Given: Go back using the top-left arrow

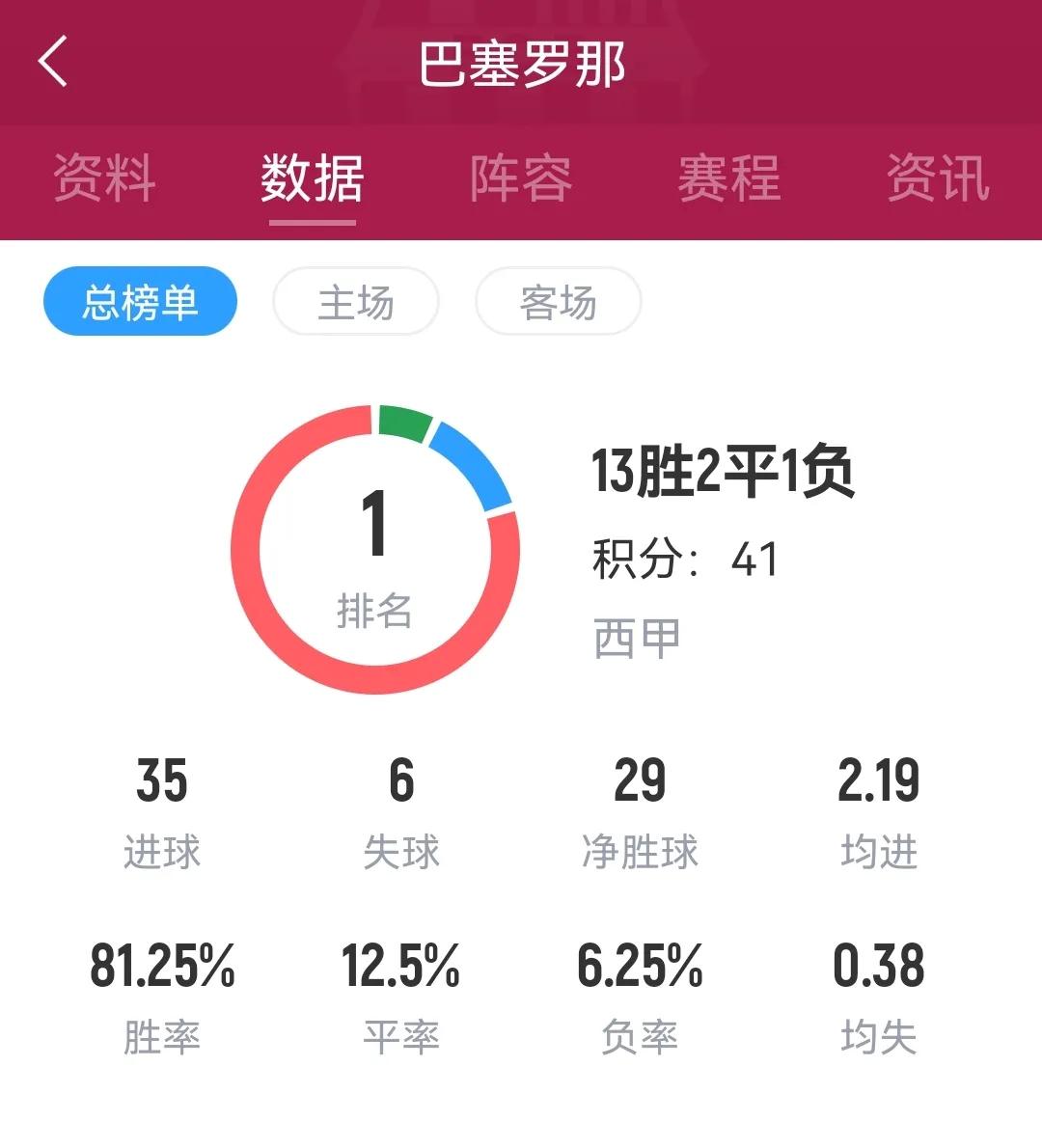Looking at the screenshot, I should (54, 62).
